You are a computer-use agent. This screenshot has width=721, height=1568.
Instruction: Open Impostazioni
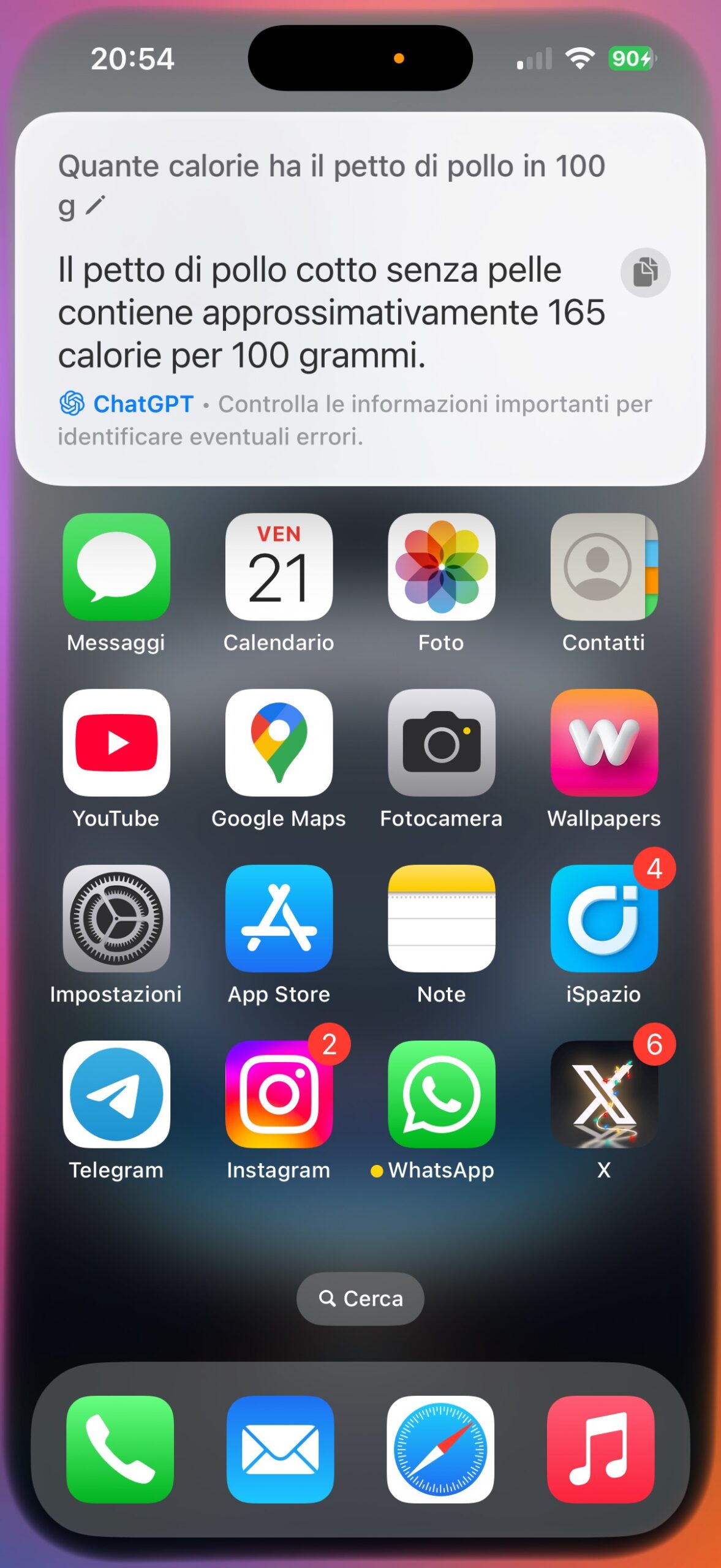(x=116, y=918)
